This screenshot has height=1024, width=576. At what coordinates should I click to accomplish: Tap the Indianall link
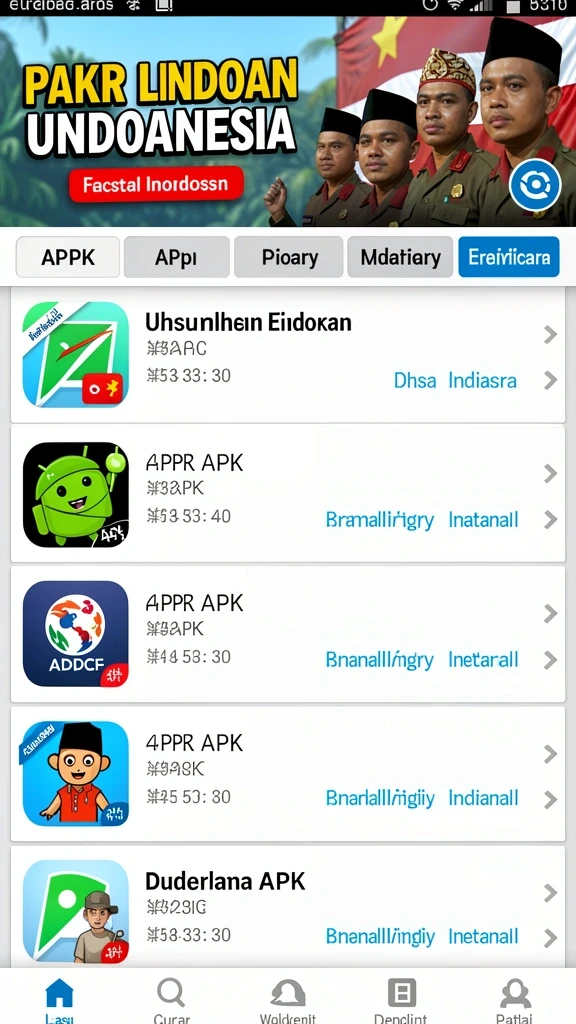point(483,798)
